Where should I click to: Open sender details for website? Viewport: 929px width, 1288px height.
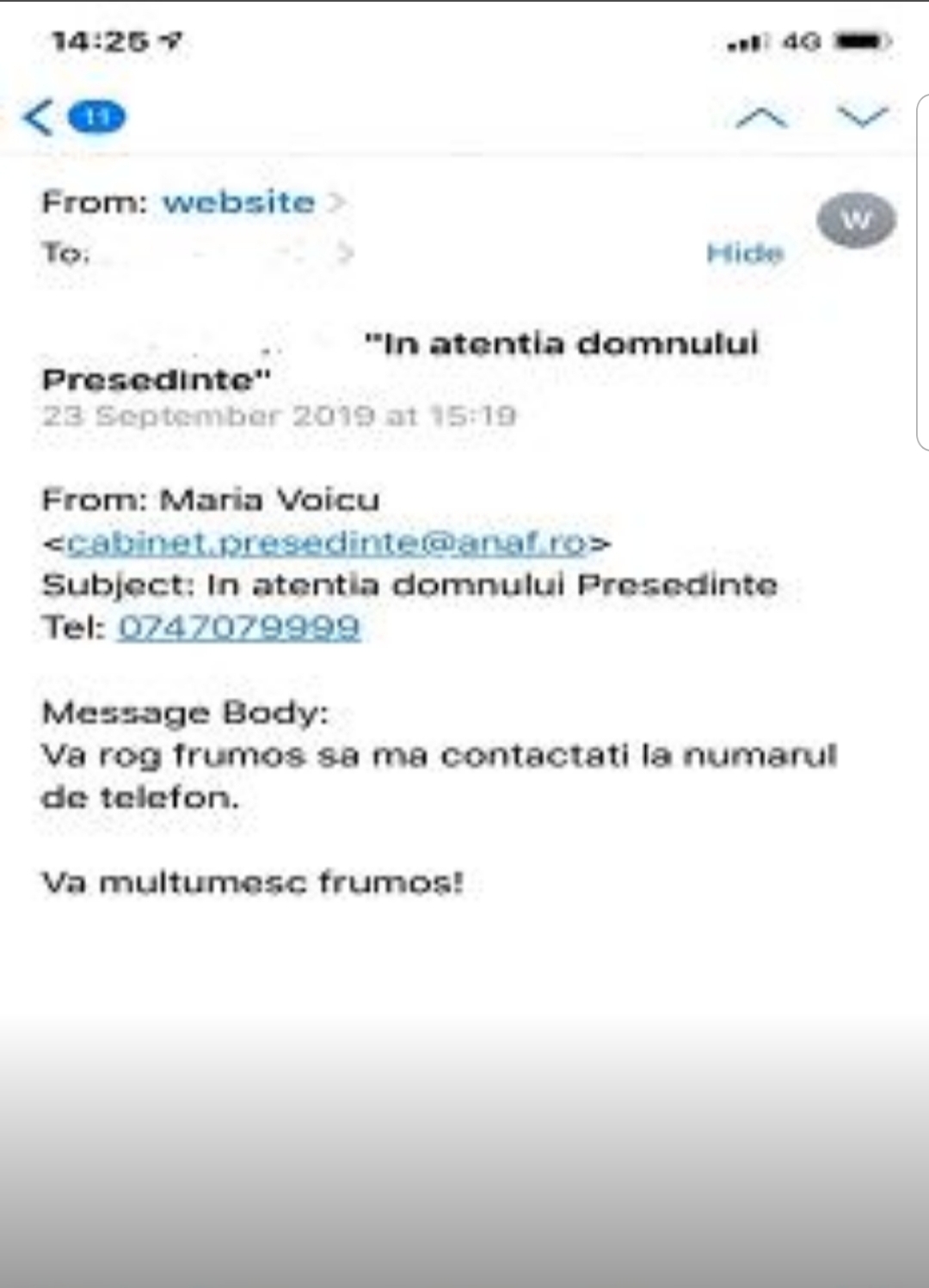click(239, 202)
